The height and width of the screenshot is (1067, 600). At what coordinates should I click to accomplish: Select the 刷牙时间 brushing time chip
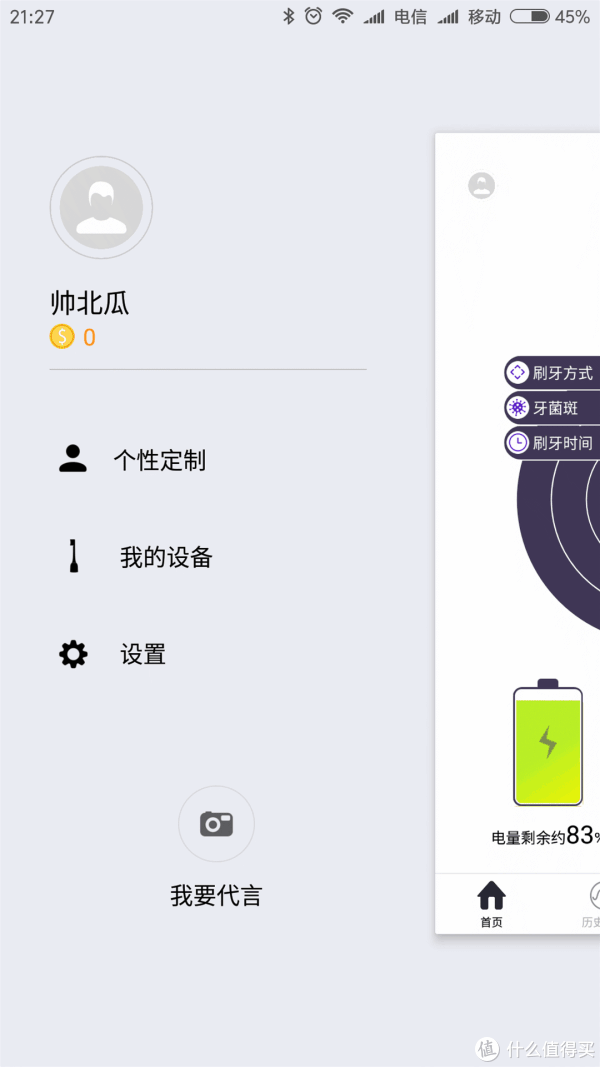click(x=551, y=442)
